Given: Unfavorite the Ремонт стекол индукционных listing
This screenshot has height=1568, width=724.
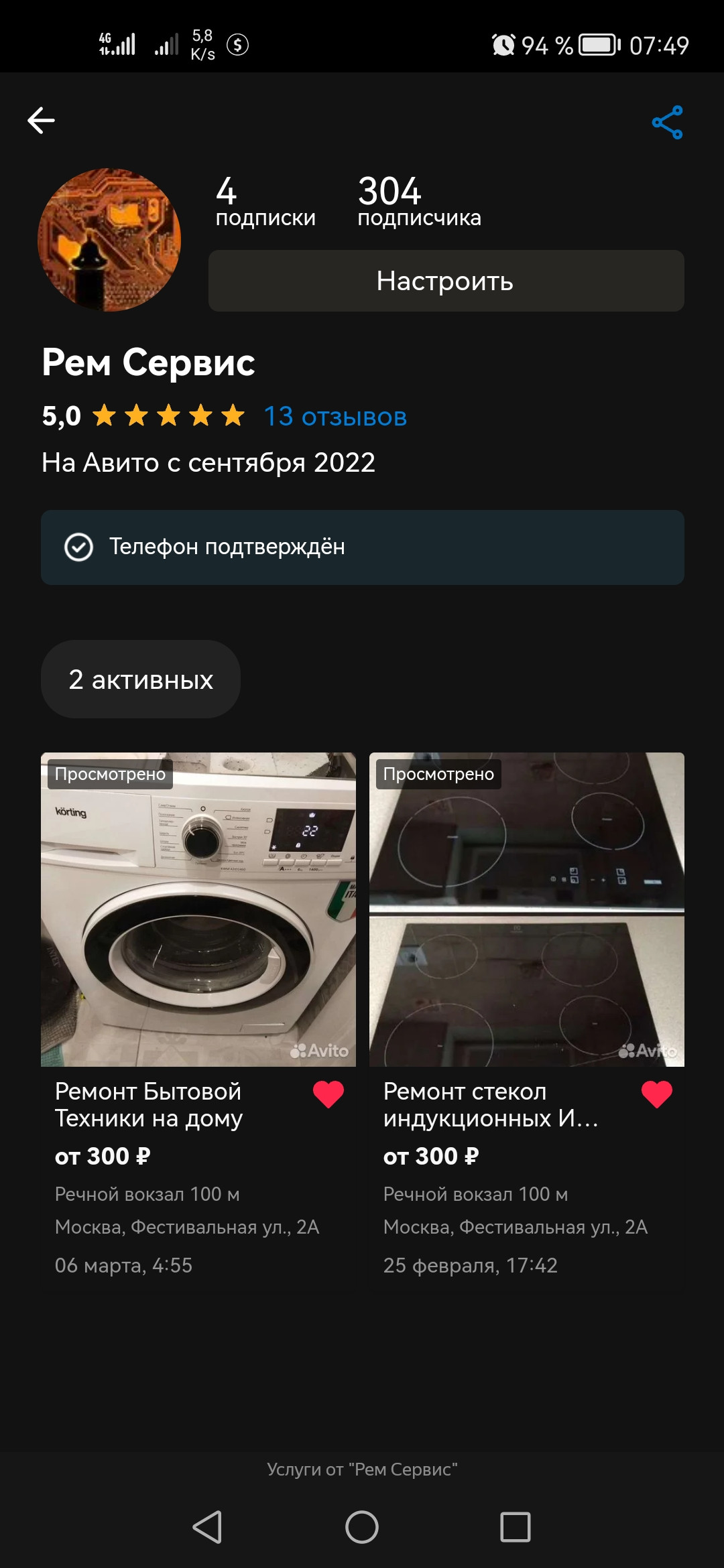Looking at the screenshot, I should (656, 1094).
